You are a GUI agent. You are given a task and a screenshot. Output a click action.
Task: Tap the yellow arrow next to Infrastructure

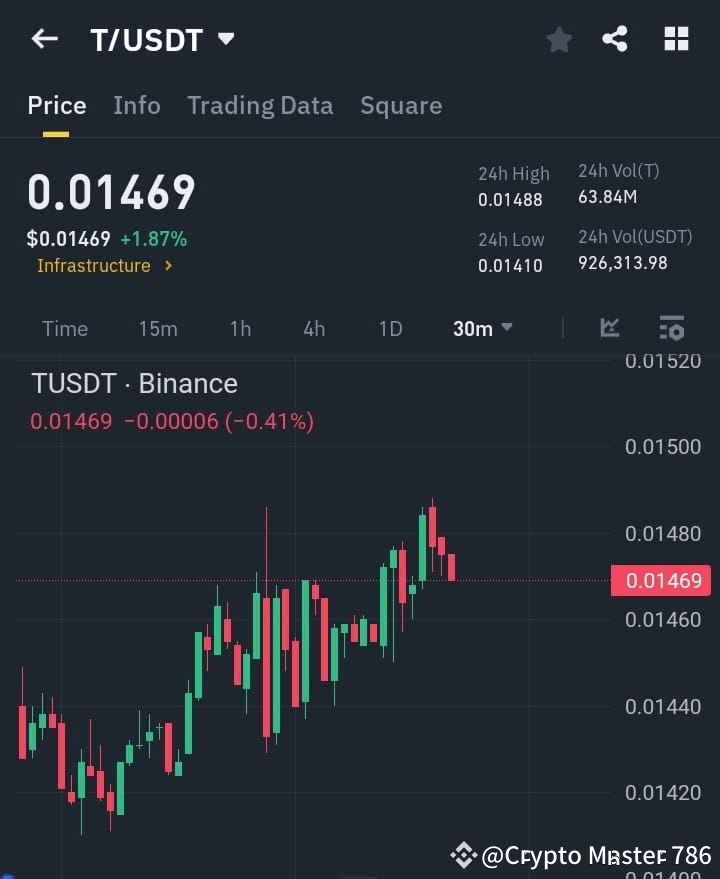coord(167,266)
